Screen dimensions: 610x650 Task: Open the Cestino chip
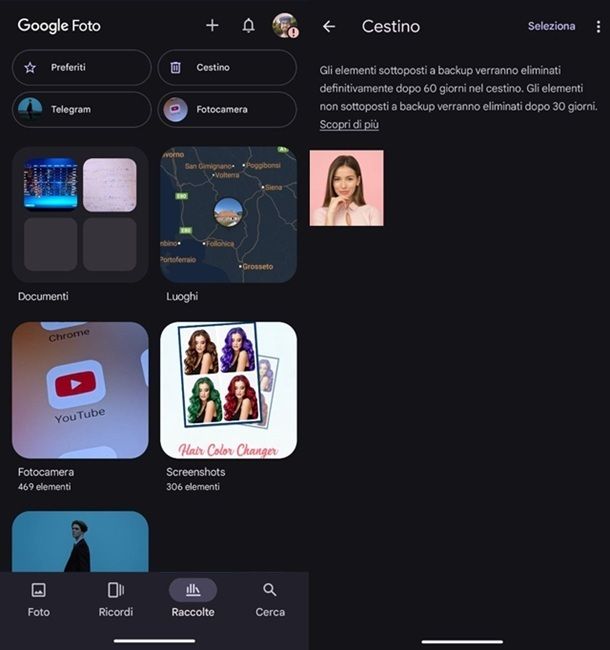point(228,67)
